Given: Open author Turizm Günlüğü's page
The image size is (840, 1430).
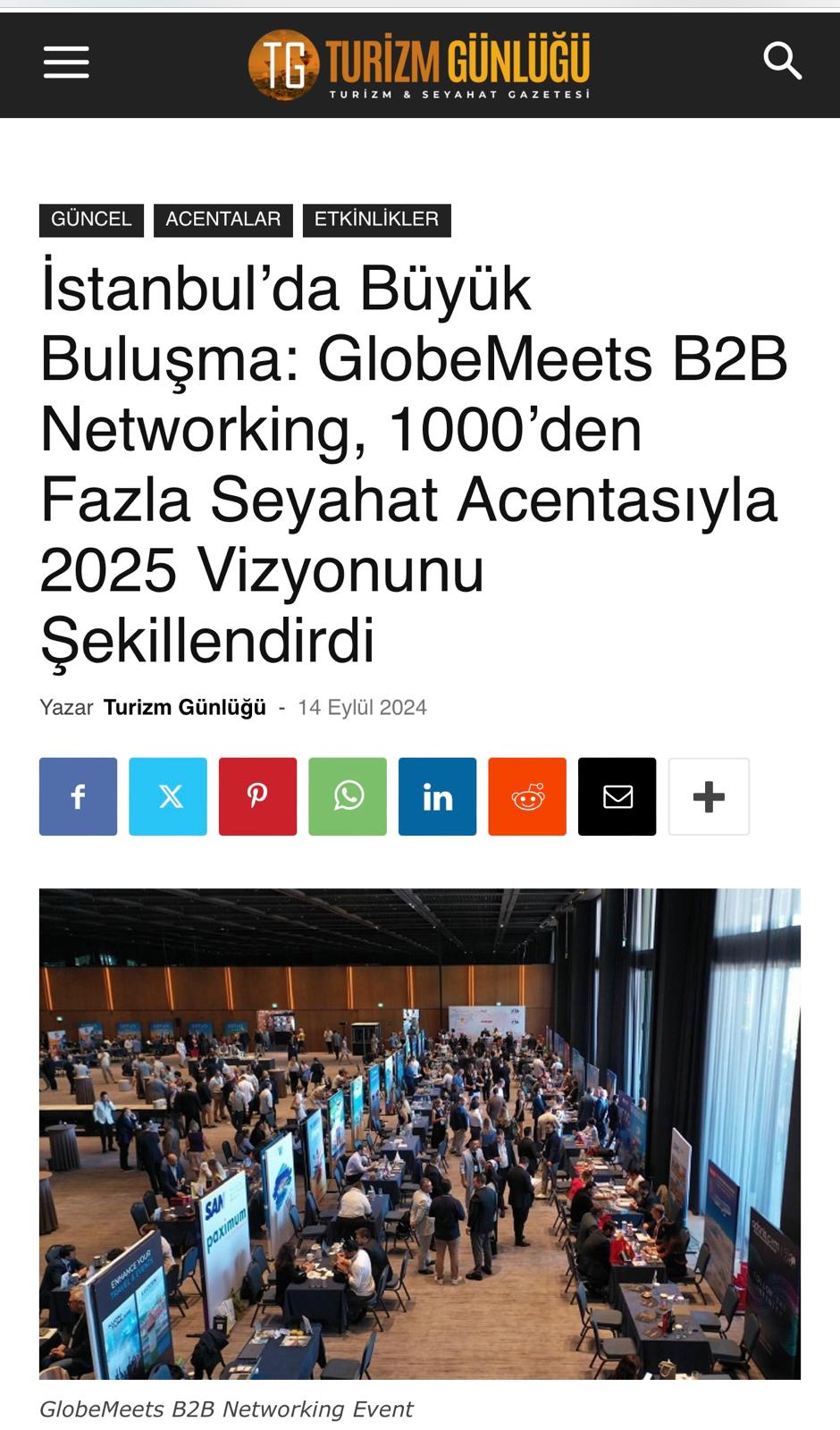Looking at the screenshot, I should [x=185, y=708].
